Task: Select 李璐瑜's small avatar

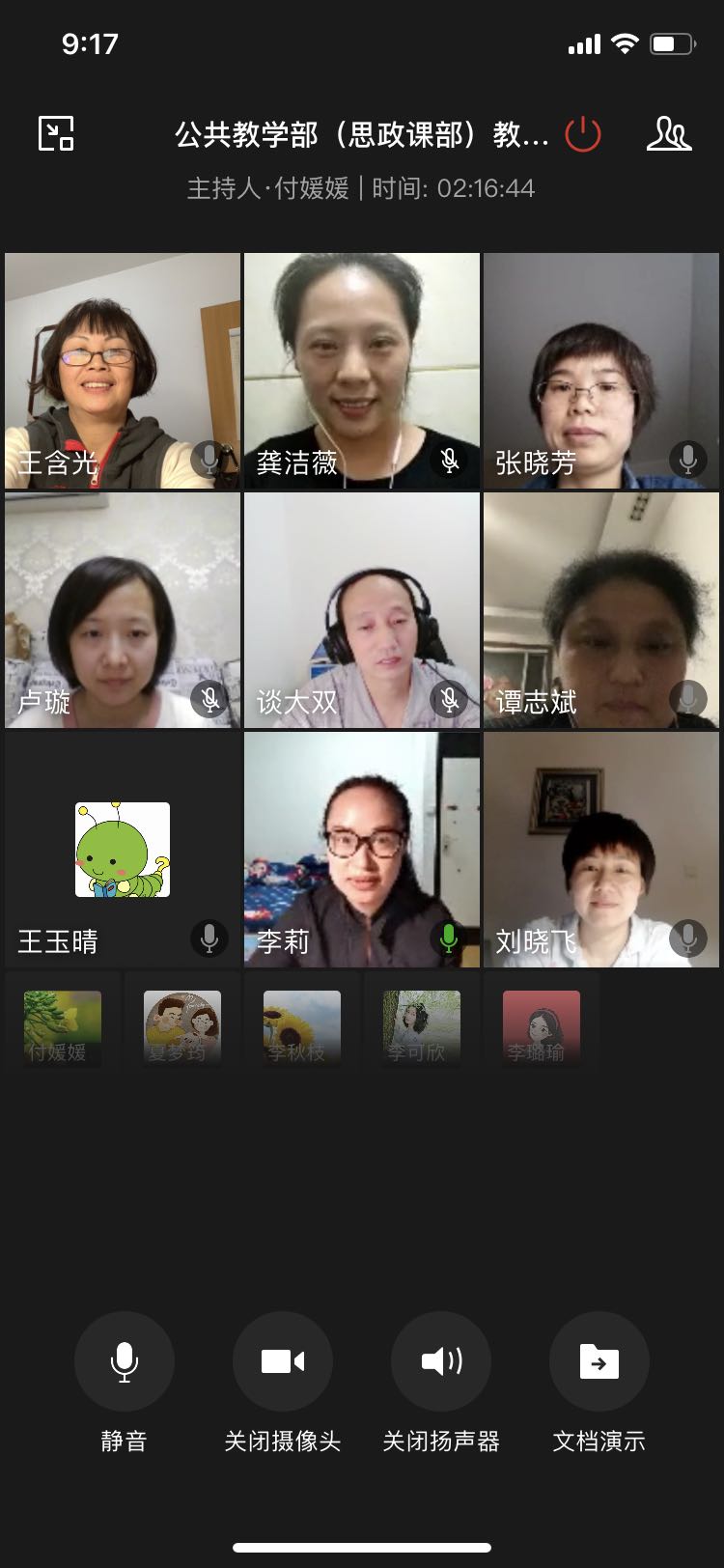Action: click(542, 1027)
